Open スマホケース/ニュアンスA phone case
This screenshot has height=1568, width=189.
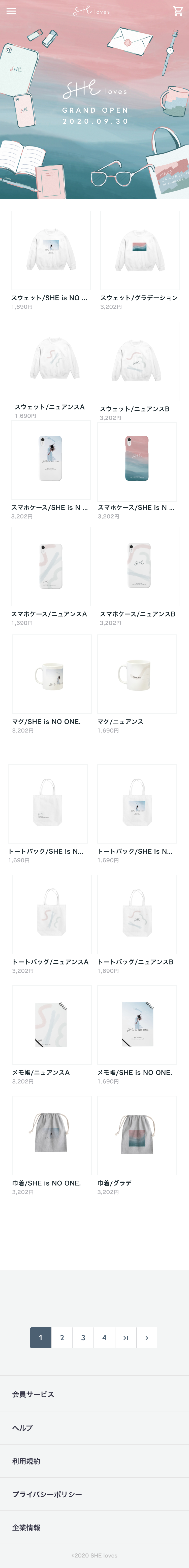51,566
